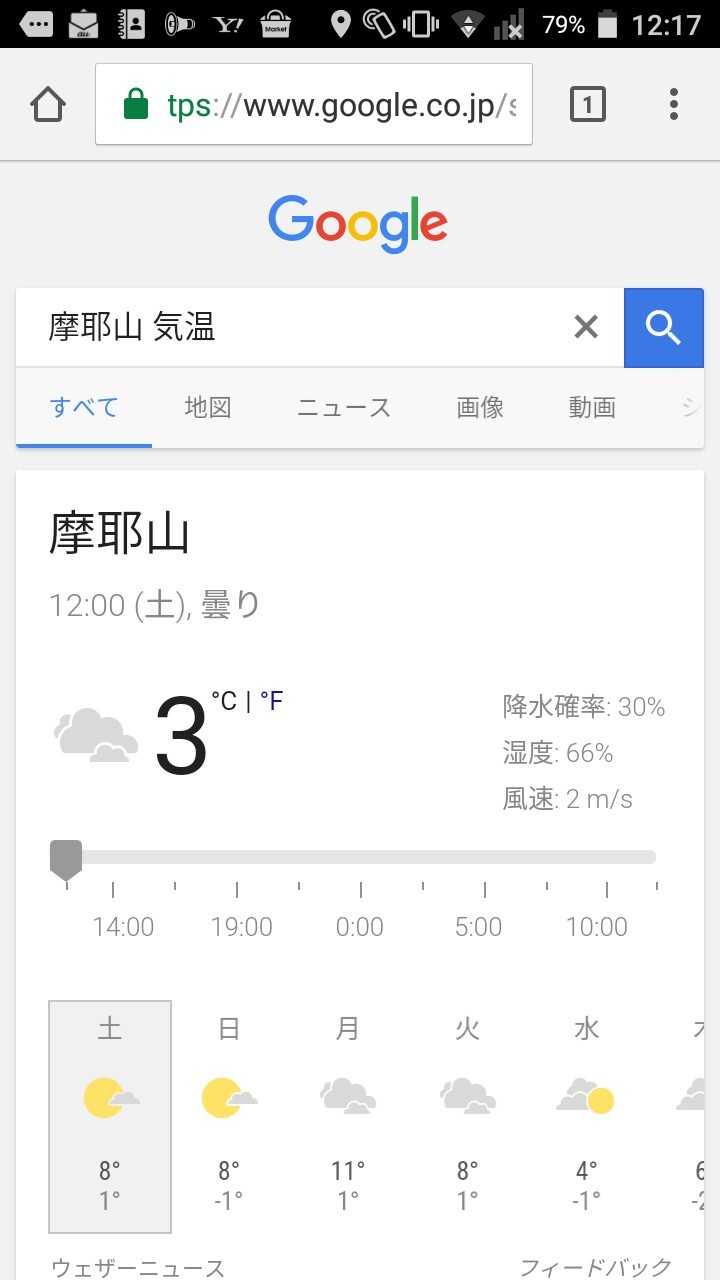The image size is (720, 1280).
Task: Switch to the 動画 tab
Action: pyautogui.click(x=592, y=408)
